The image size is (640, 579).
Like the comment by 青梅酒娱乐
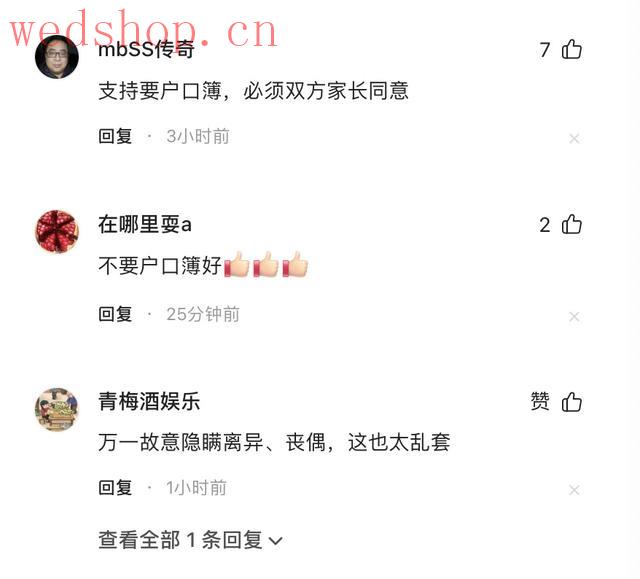[571, 402]
